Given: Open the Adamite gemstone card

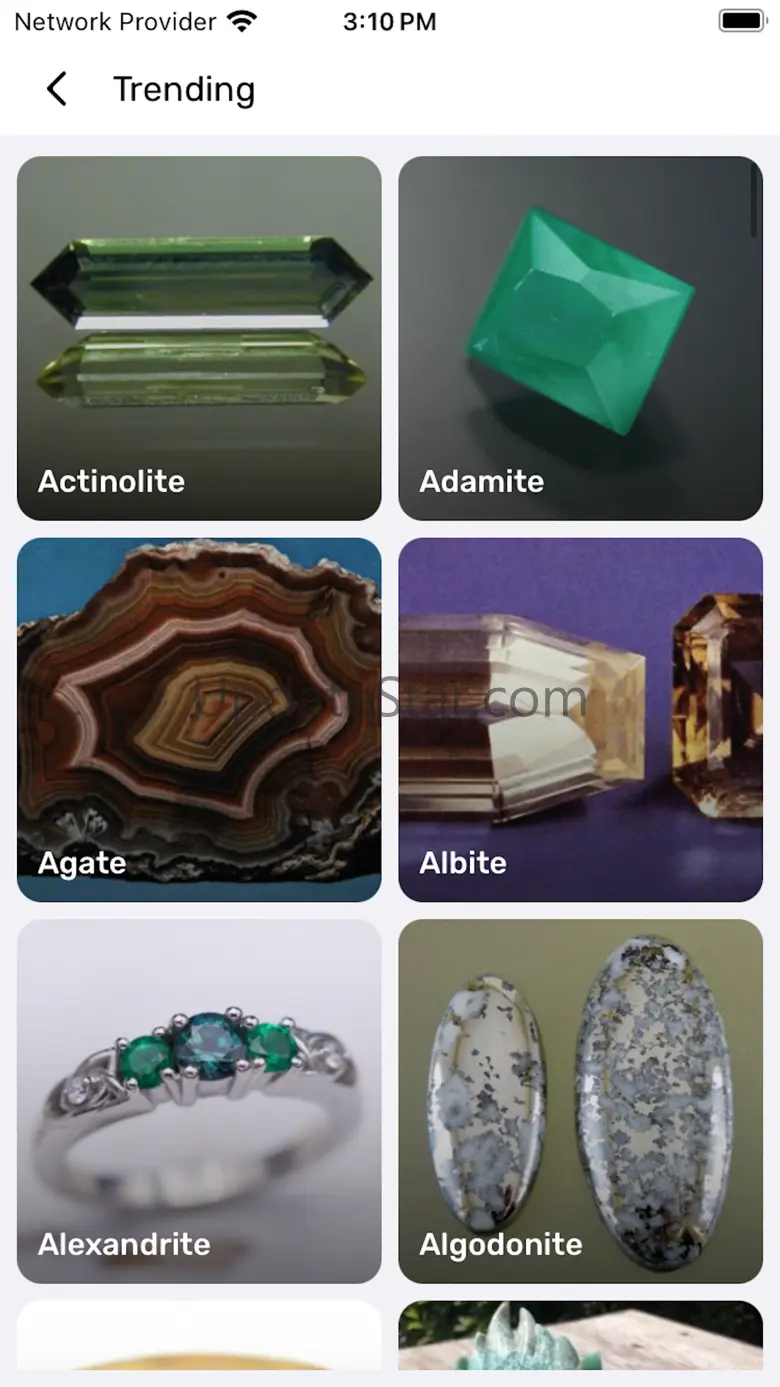Looking at the screenshot, I should [580, 338].
